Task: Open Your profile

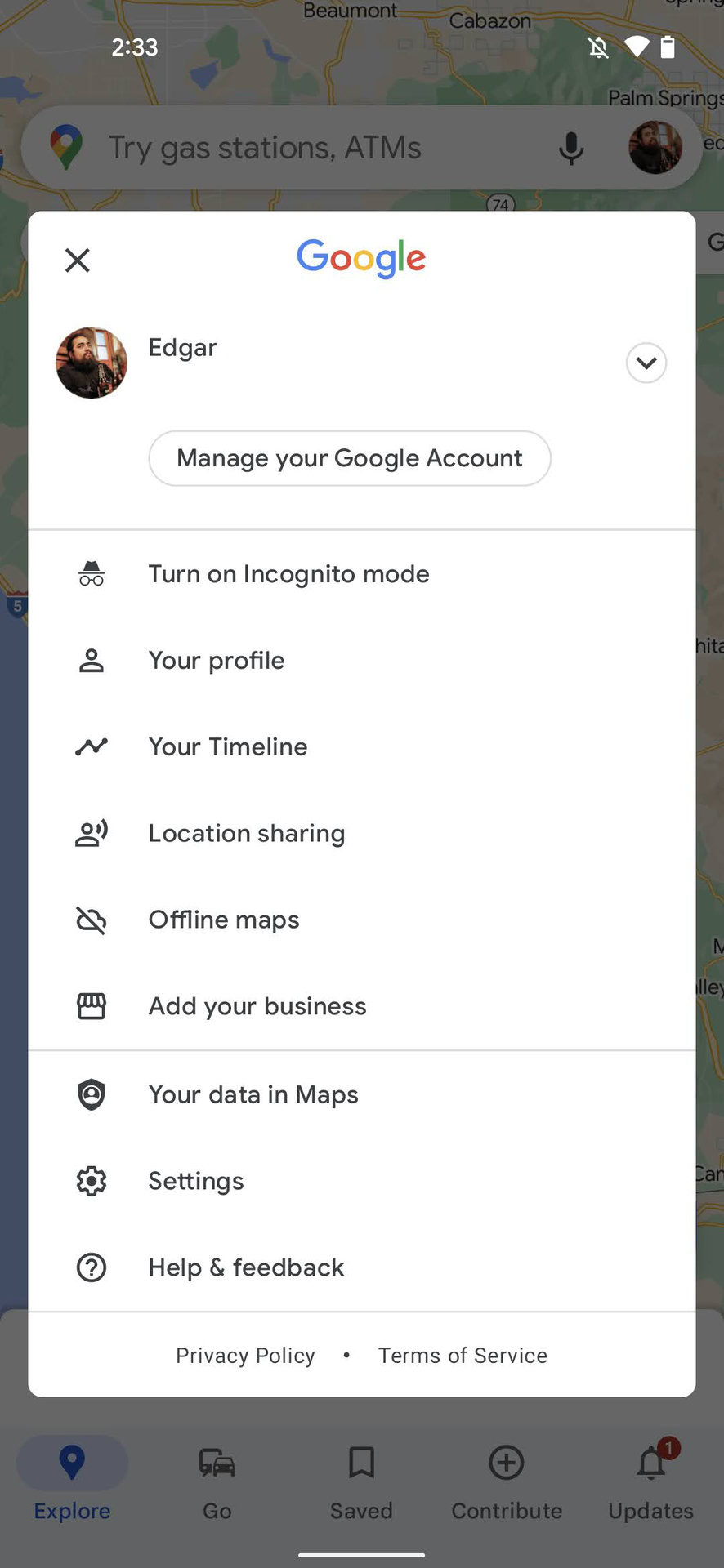Action: pos(217,661)
